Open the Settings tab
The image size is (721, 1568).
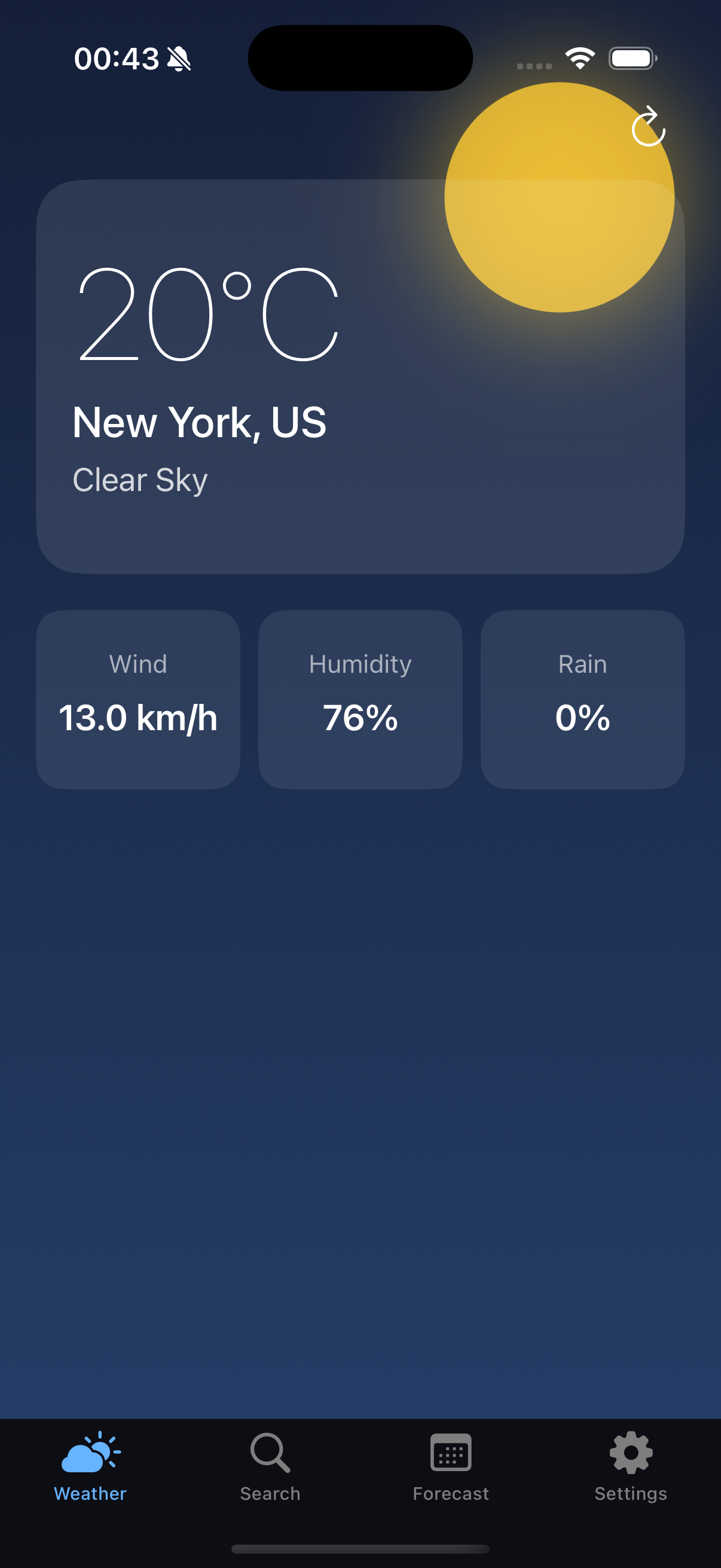630,1473
